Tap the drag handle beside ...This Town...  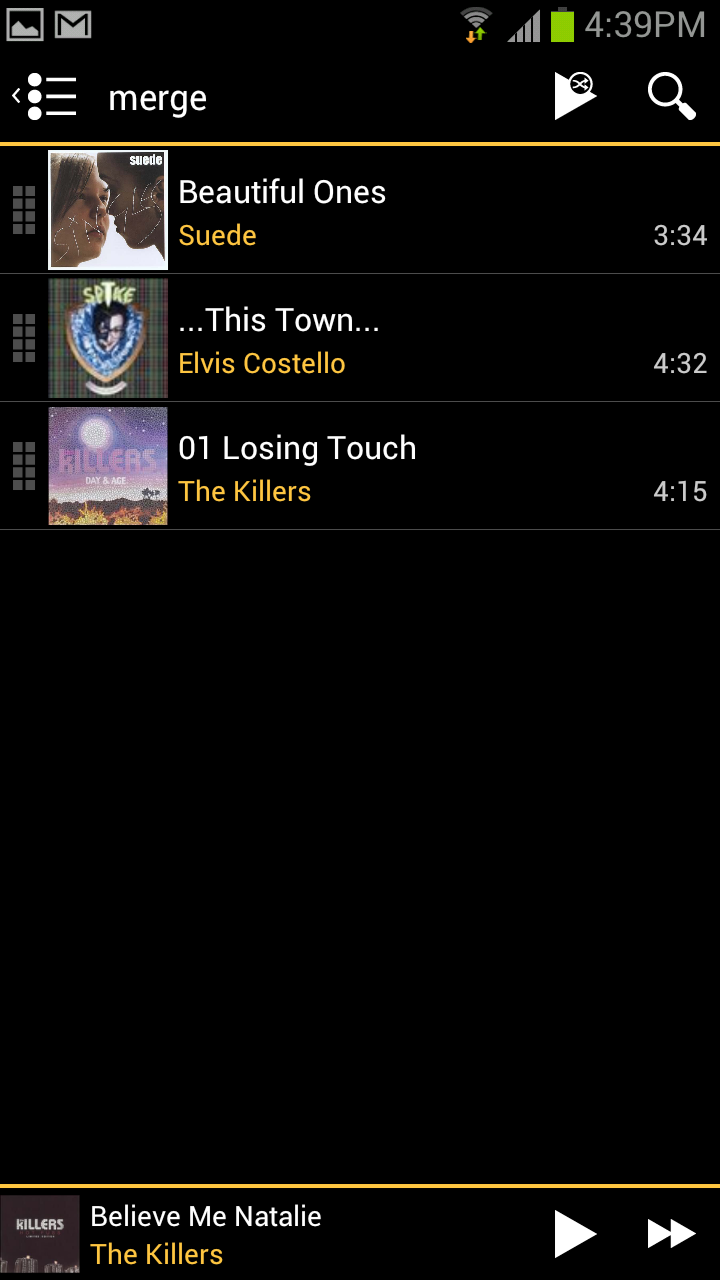pyautogui.click(x=24, y=339)
